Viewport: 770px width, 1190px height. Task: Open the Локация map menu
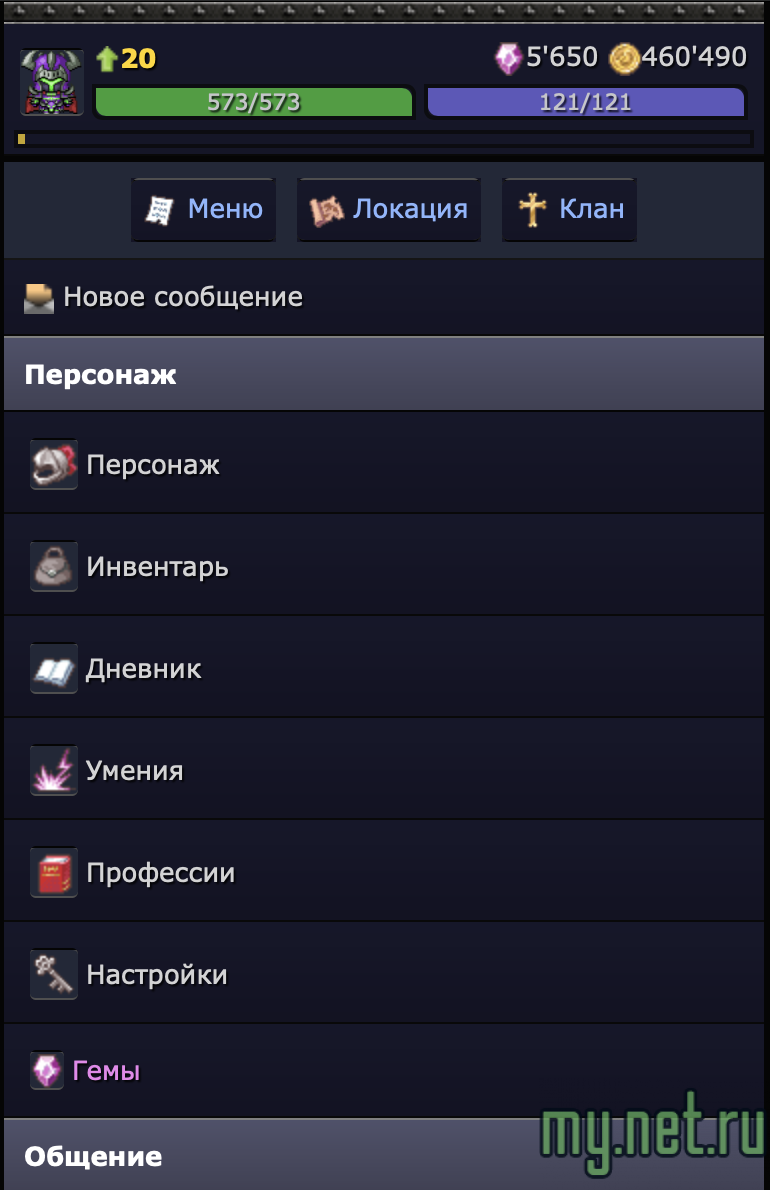click(388, 209)
